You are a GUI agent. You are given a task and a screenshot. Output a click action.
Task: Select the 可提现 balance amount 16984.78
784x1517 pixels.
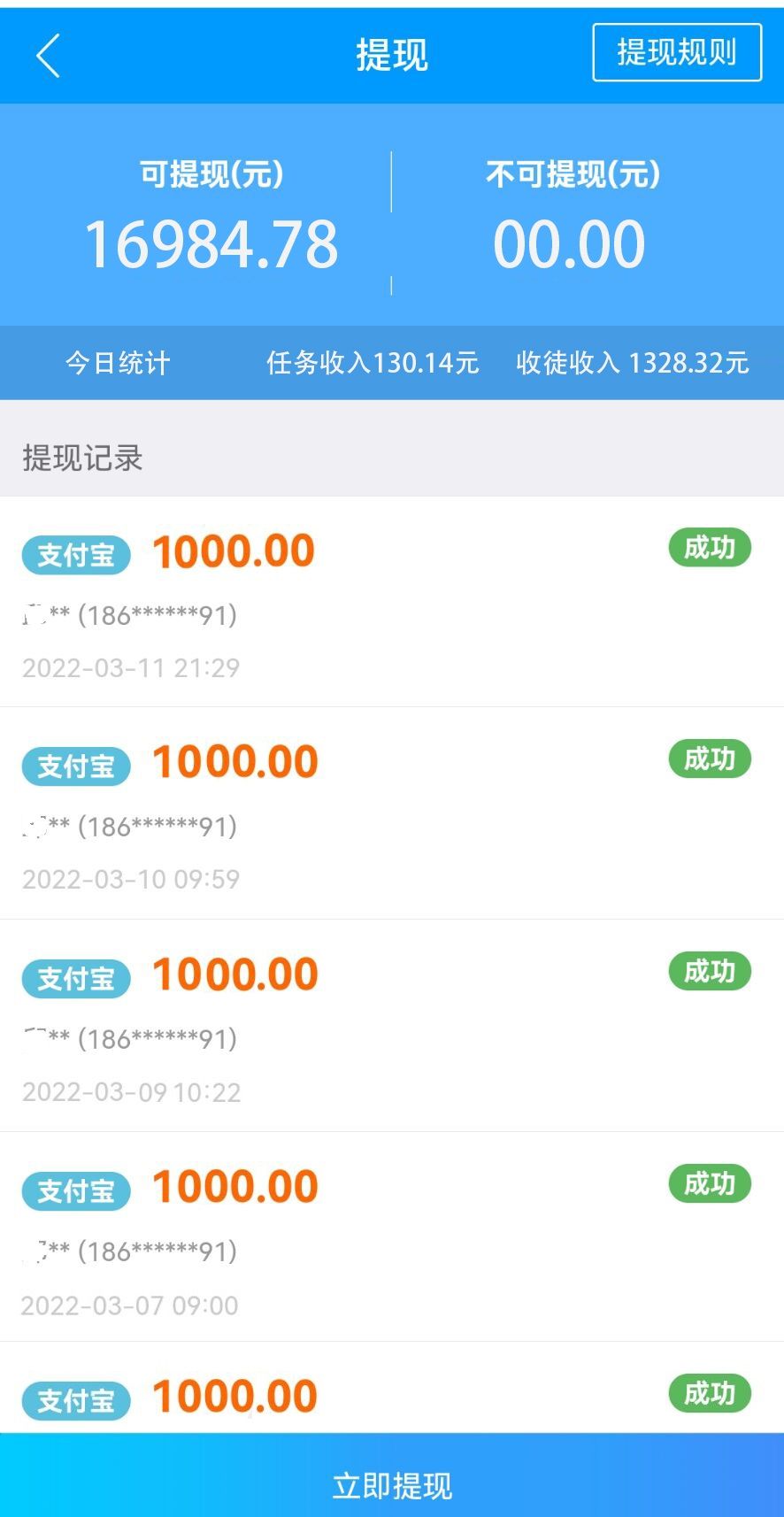click(212, 243)
